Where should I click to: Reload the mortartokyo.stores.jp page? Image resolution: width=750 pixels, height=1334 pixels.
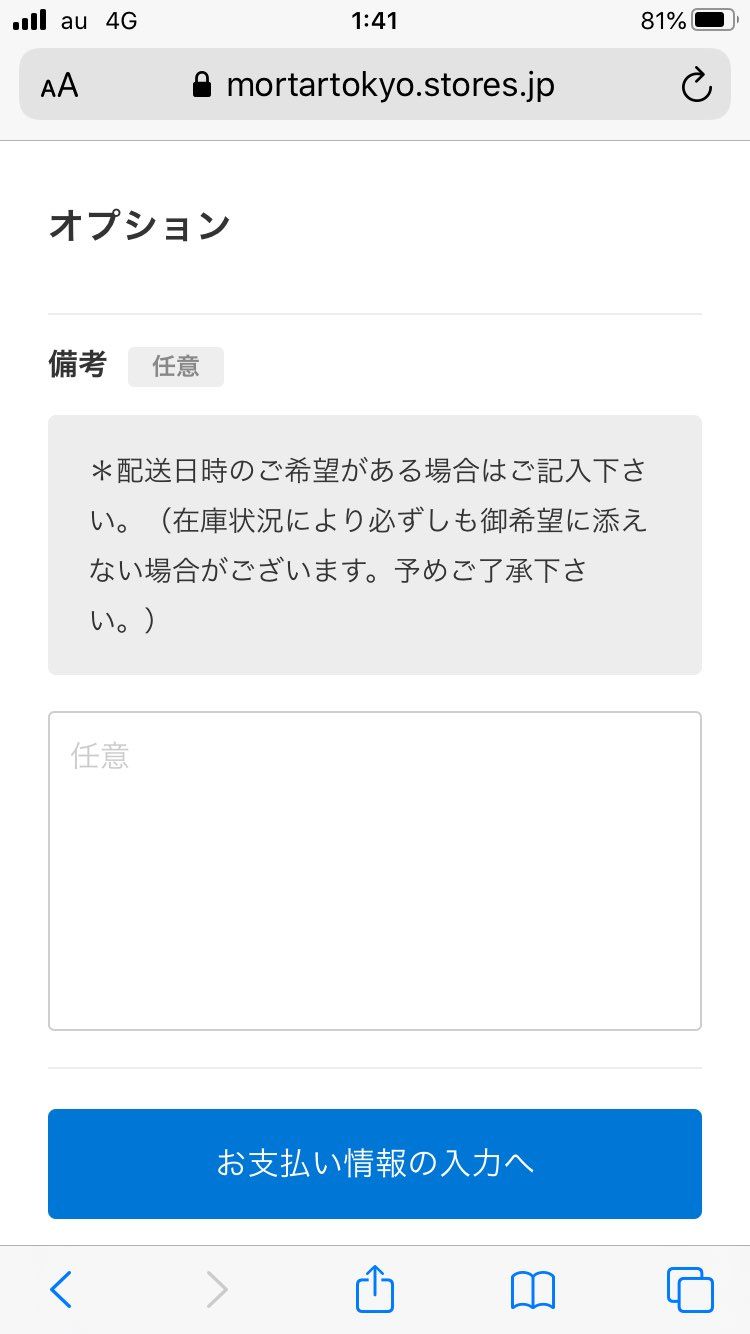696,85
